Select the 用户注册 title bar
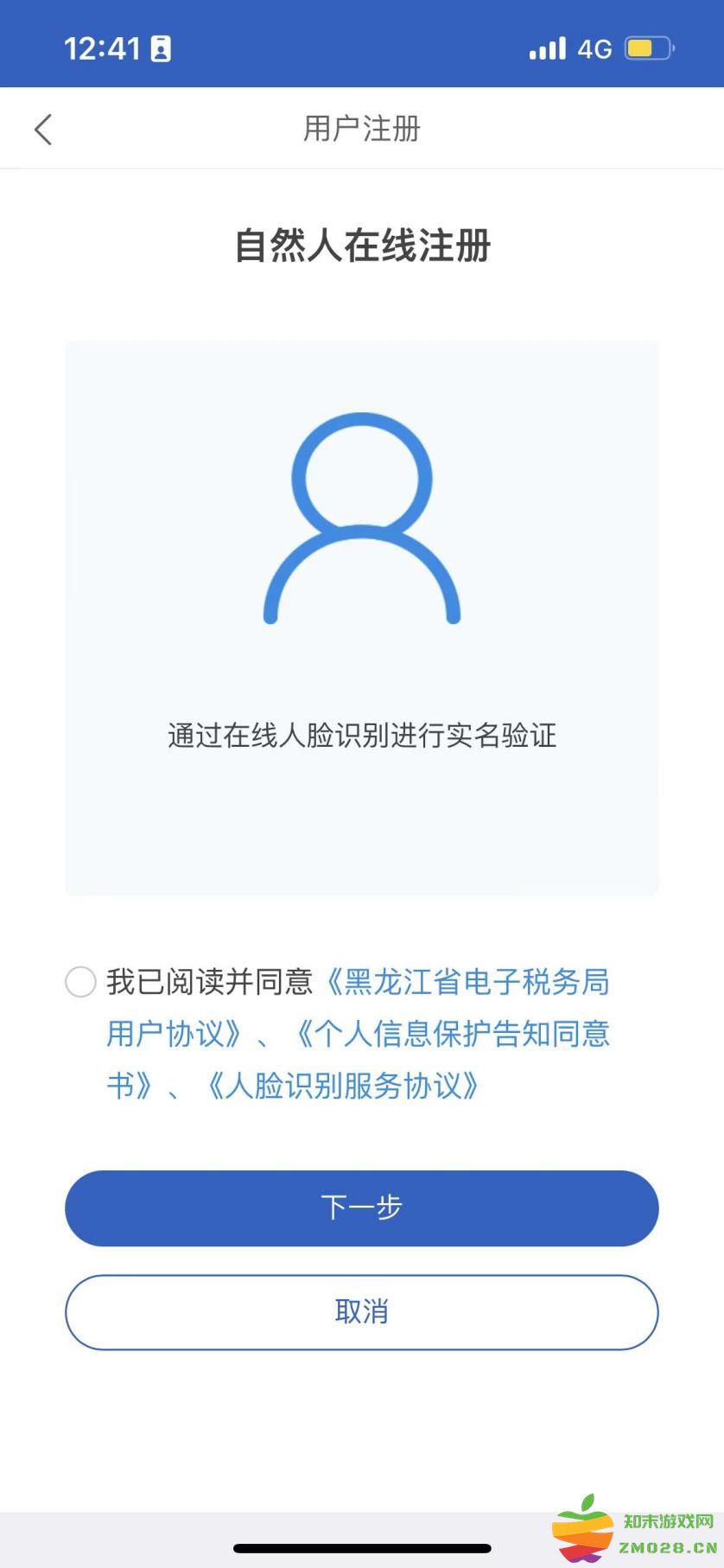 click(x=361, y=128)
